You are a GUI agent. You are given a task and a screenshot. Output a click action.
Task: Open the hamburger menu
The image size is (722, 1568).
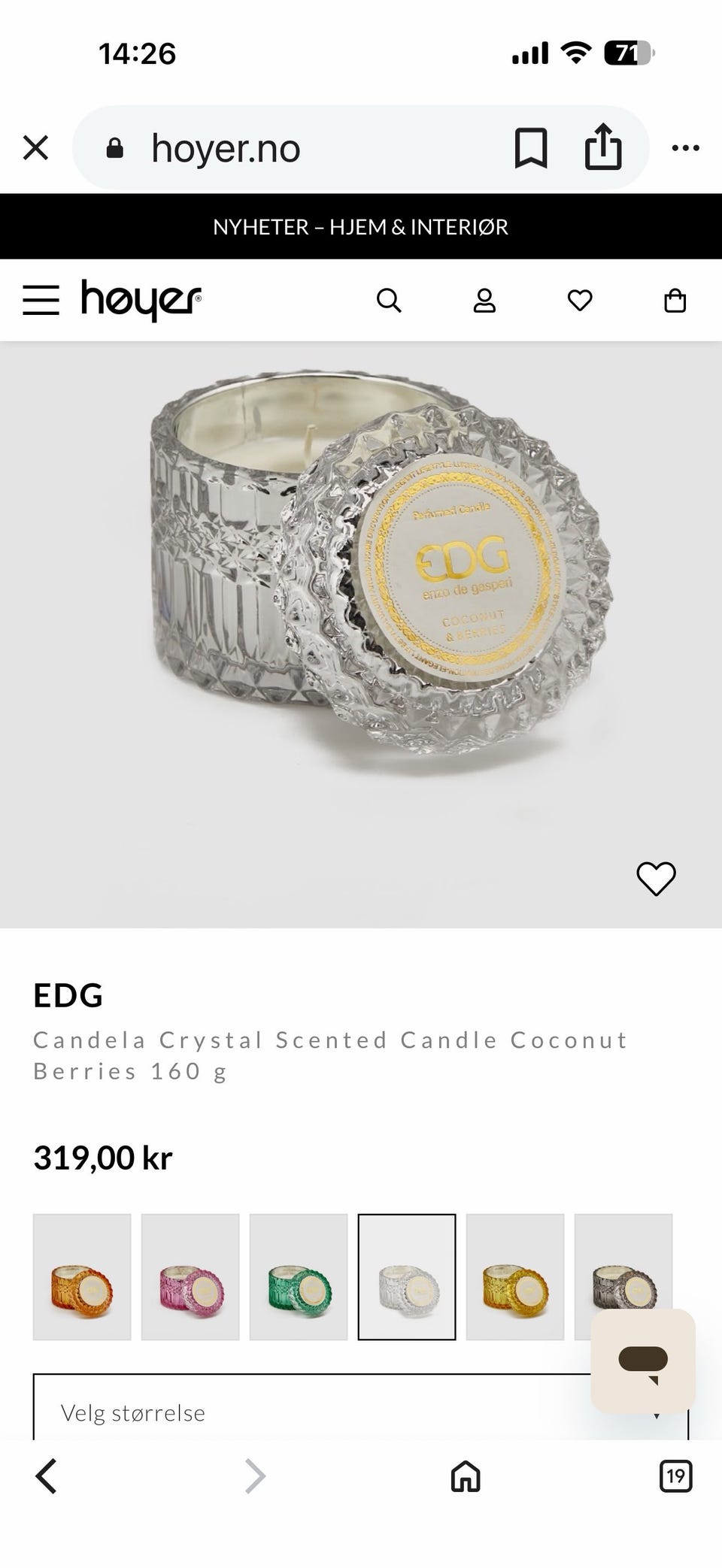(x=41, y=300)
